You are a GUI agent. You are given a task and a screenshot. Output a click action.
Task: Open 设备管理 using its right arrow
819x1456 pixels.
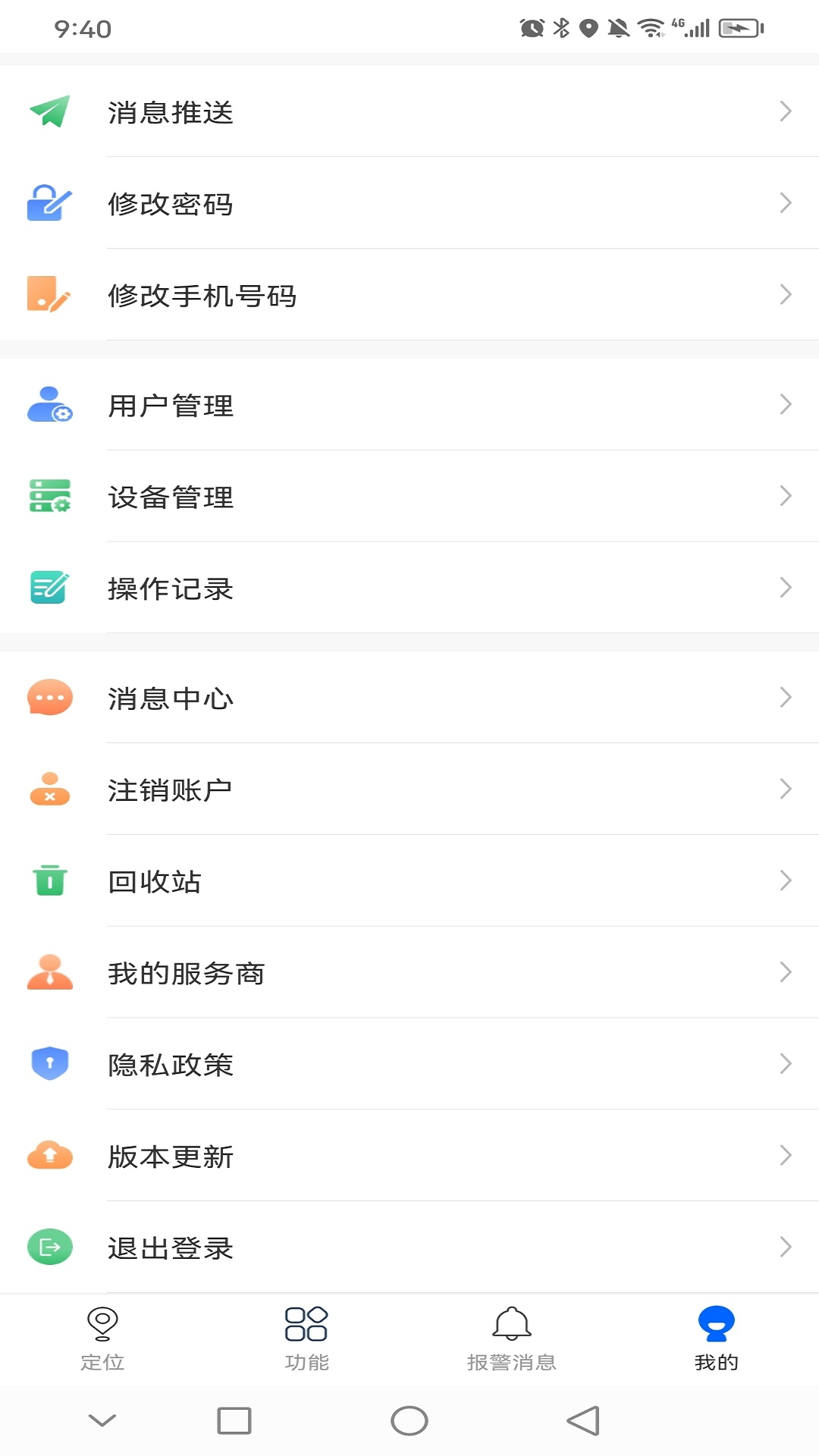pyautogui.click(x=785, y=497)
